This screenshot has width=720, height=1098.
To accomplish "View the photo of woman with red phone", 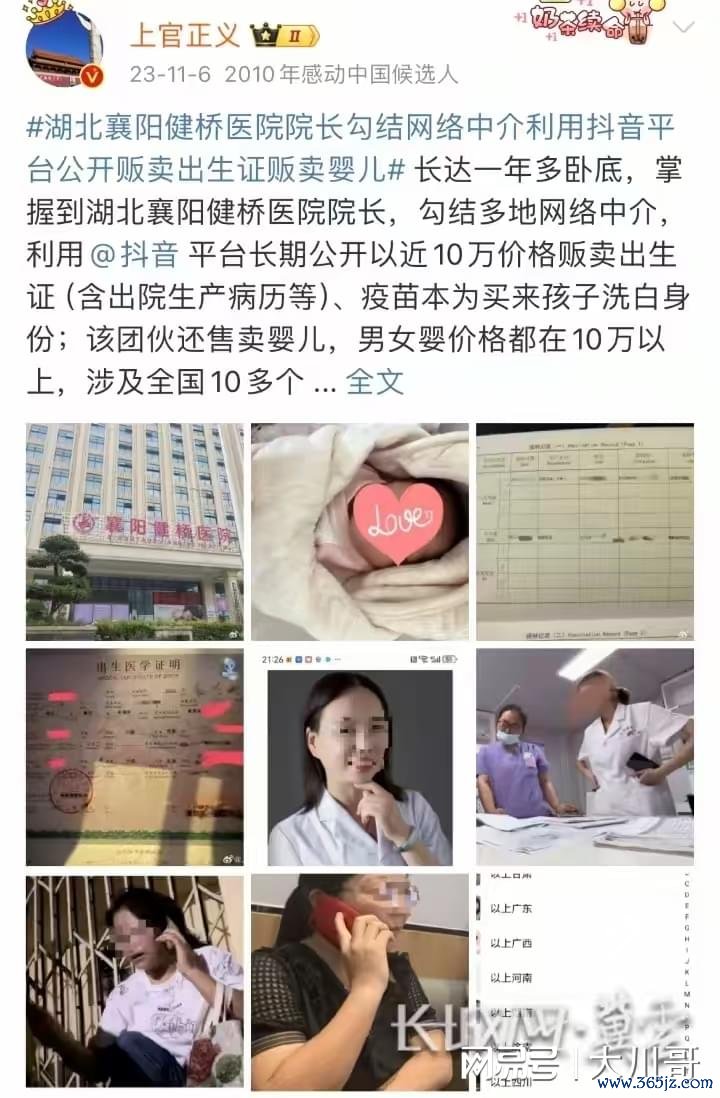I will (x=359, y=982).
